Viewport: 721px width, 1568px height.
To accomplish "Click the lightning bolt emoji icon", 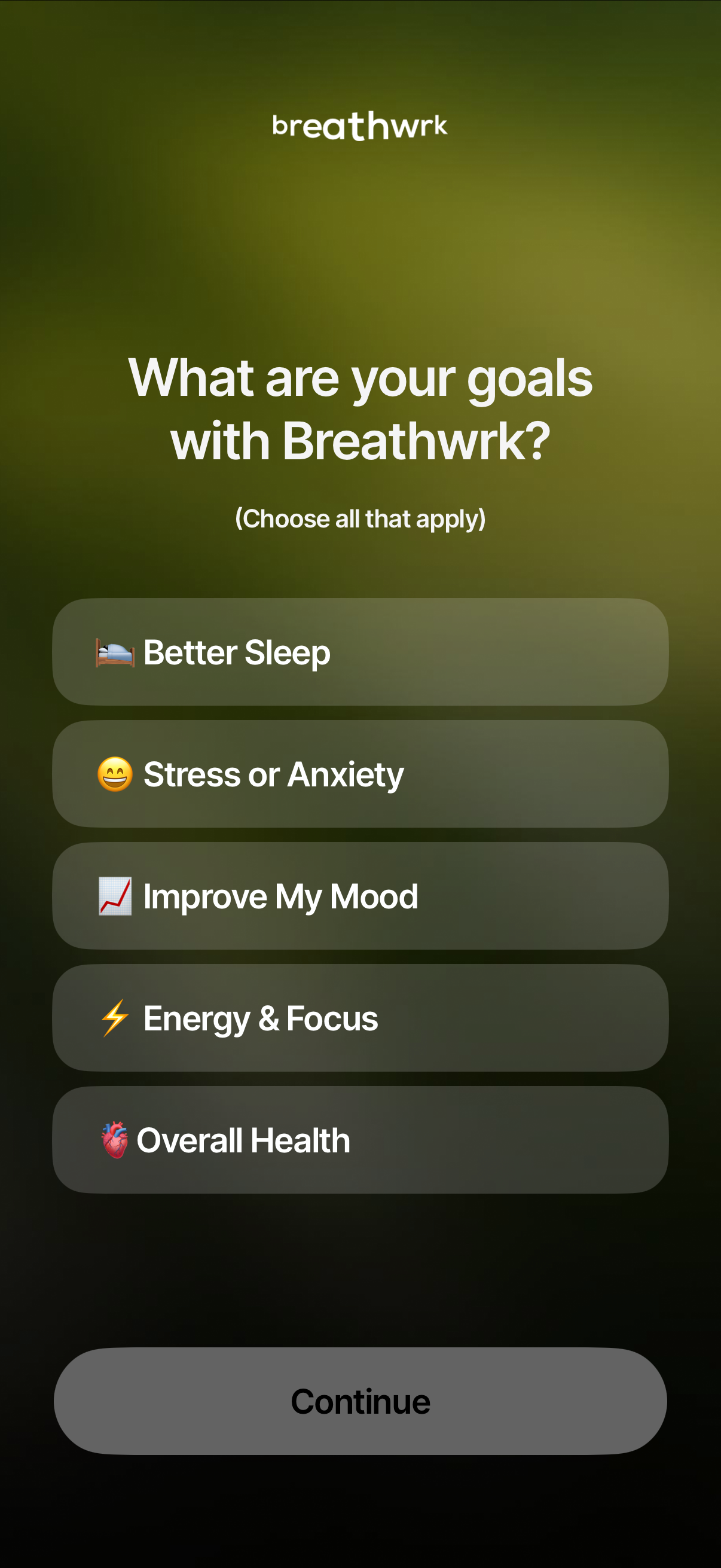I will 115,1018.
